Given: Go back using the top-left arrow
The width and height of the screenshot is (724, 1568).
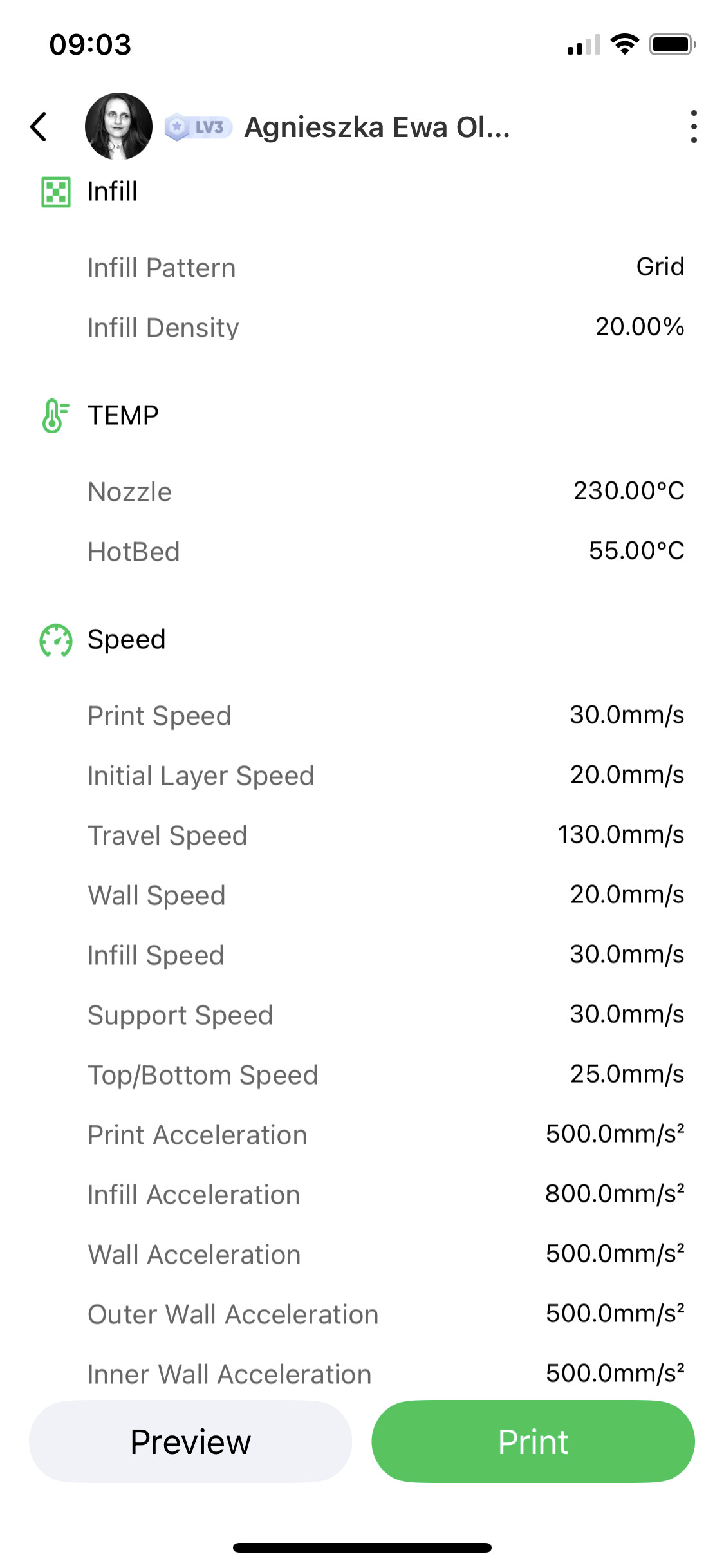Looking at the screenshot, I should pyautogui.click(x=39, y=126).
